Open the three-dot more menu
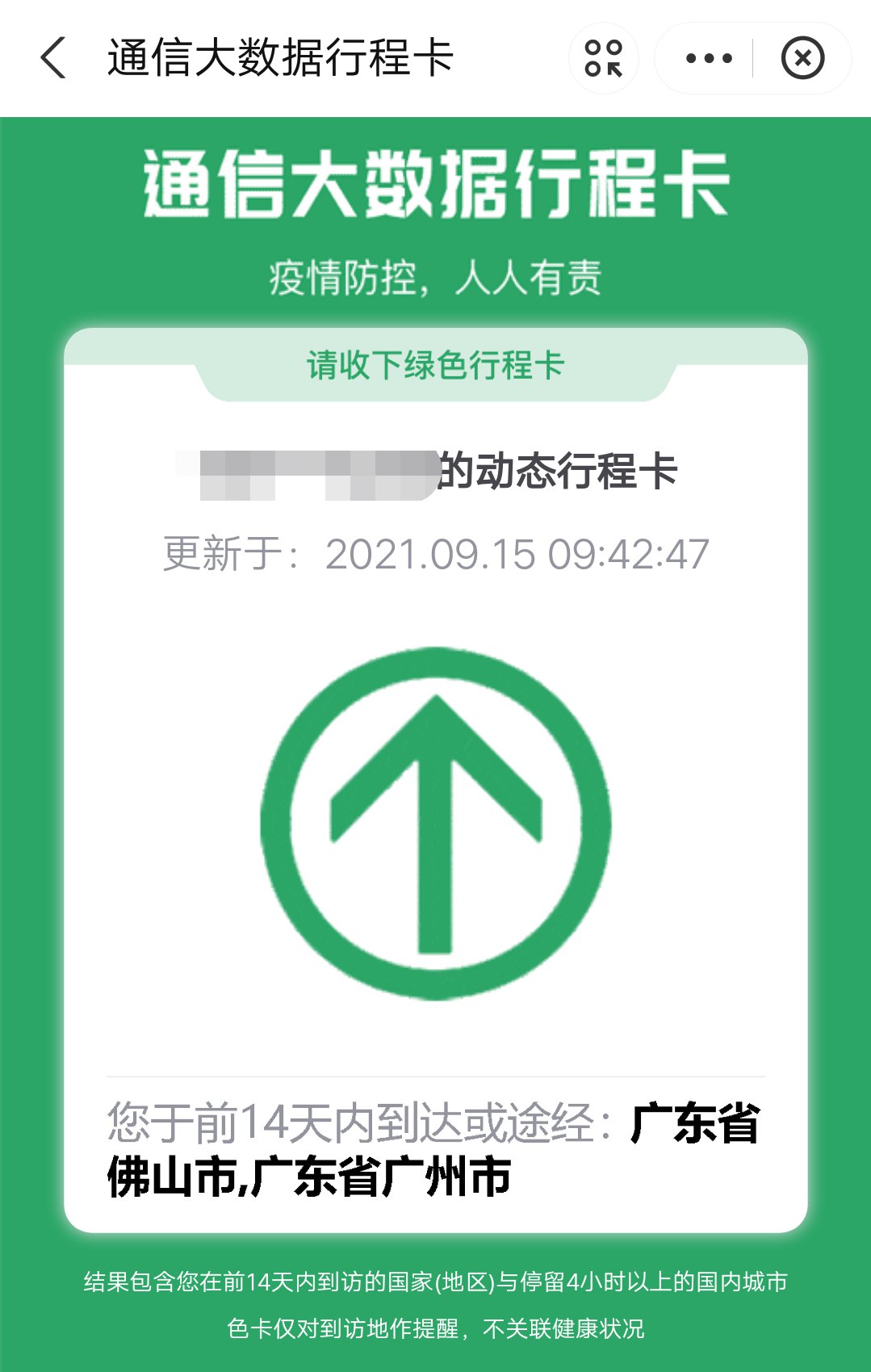Viewport: 871px width, 1372px height. coord(708,58)
